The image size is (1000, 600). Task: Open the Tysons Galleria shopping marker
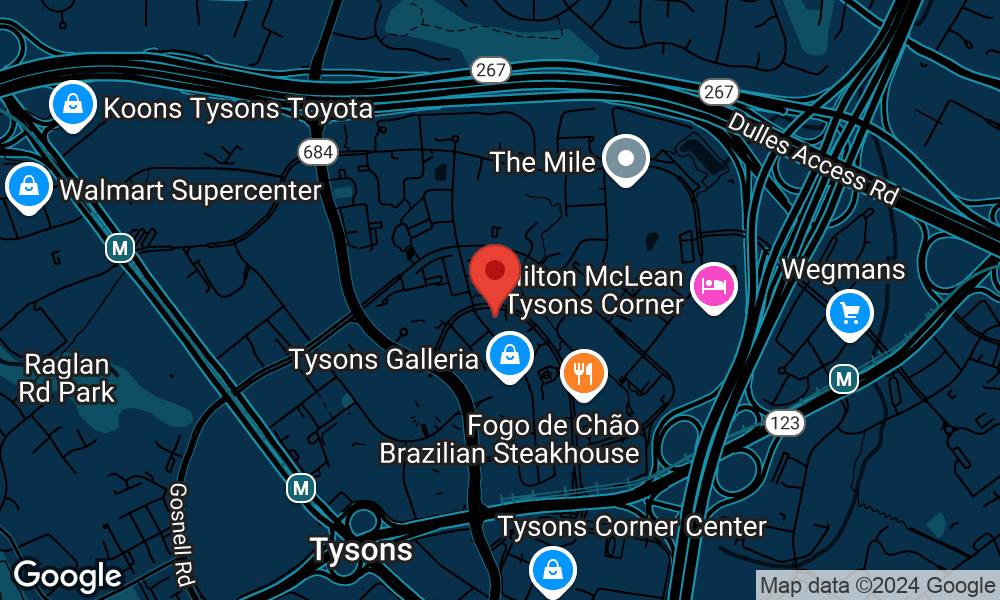tap(510, 354)
